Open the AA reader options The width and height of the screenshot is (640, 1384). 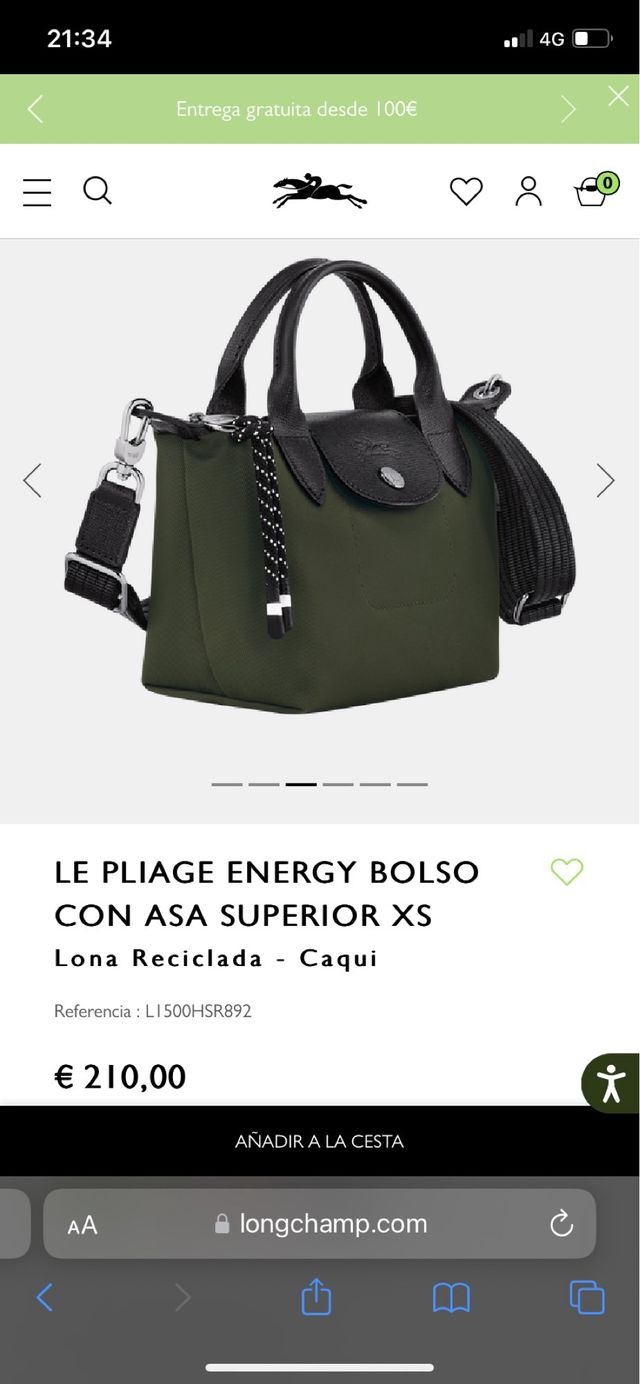click(x=82, y=1225)
